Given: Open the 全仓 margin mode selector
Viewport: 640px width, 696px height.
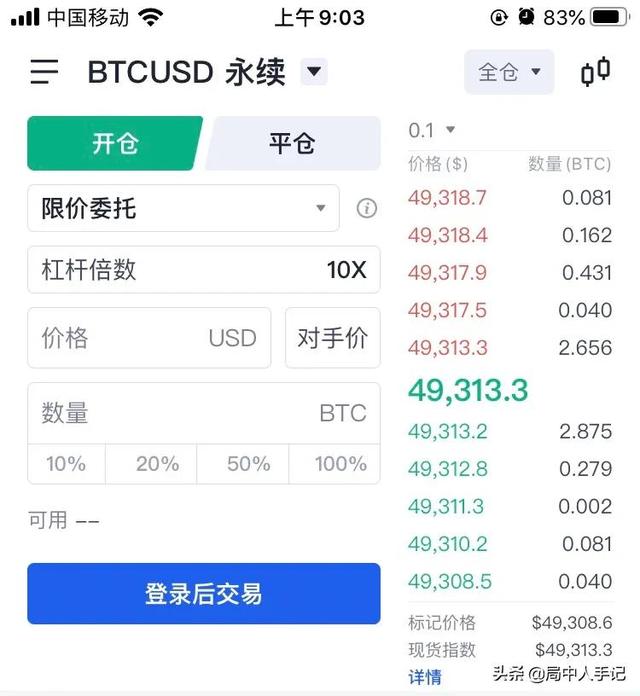Looking at the screenshot, I should click(x=508, y=72).
